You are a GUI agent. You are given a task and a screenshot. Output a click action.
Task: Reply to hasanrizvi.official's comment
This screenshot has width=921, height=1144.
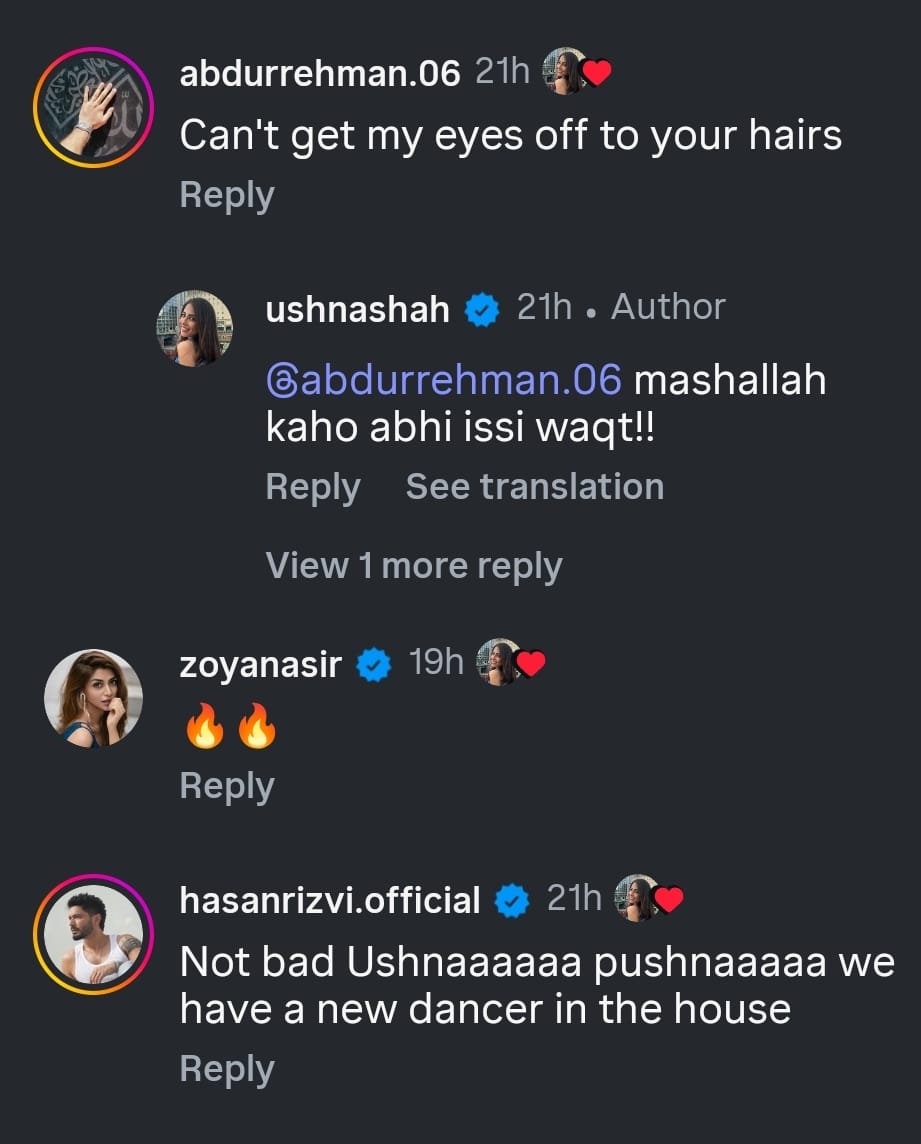point(226,1069)
